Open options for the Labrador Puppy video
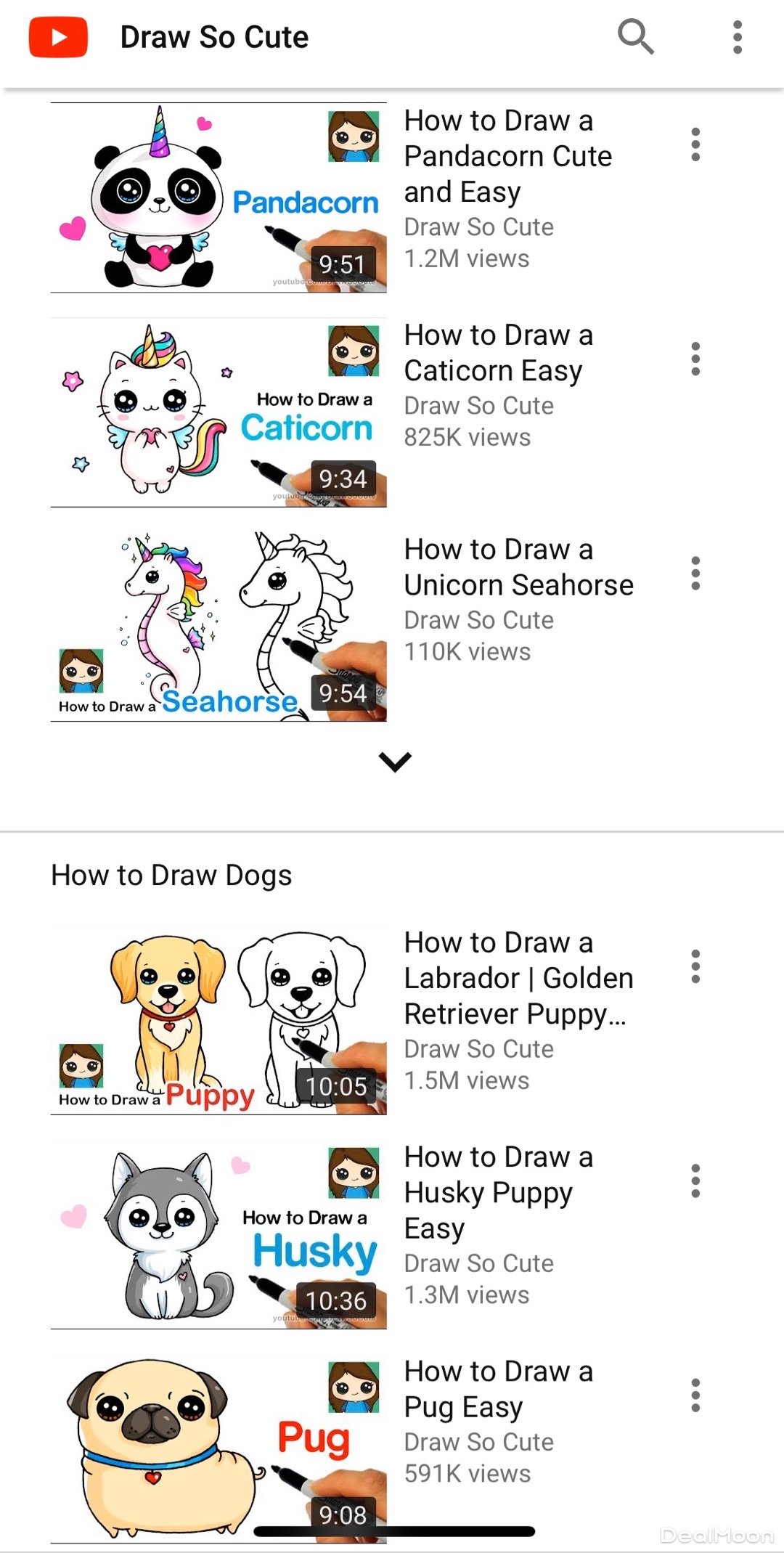 point(695,966)
